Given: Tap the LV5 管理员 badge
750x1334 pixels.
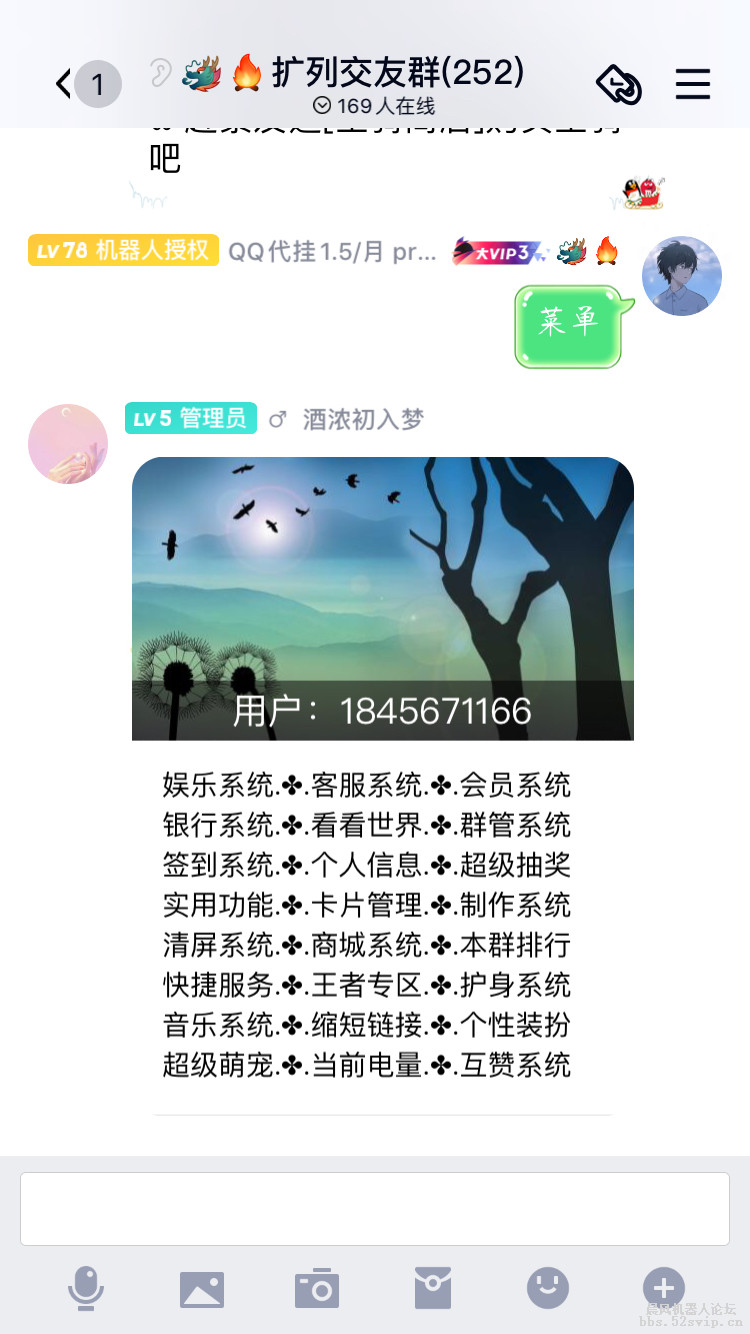Looking at the screenshot, I should click(x=190, y=419).
